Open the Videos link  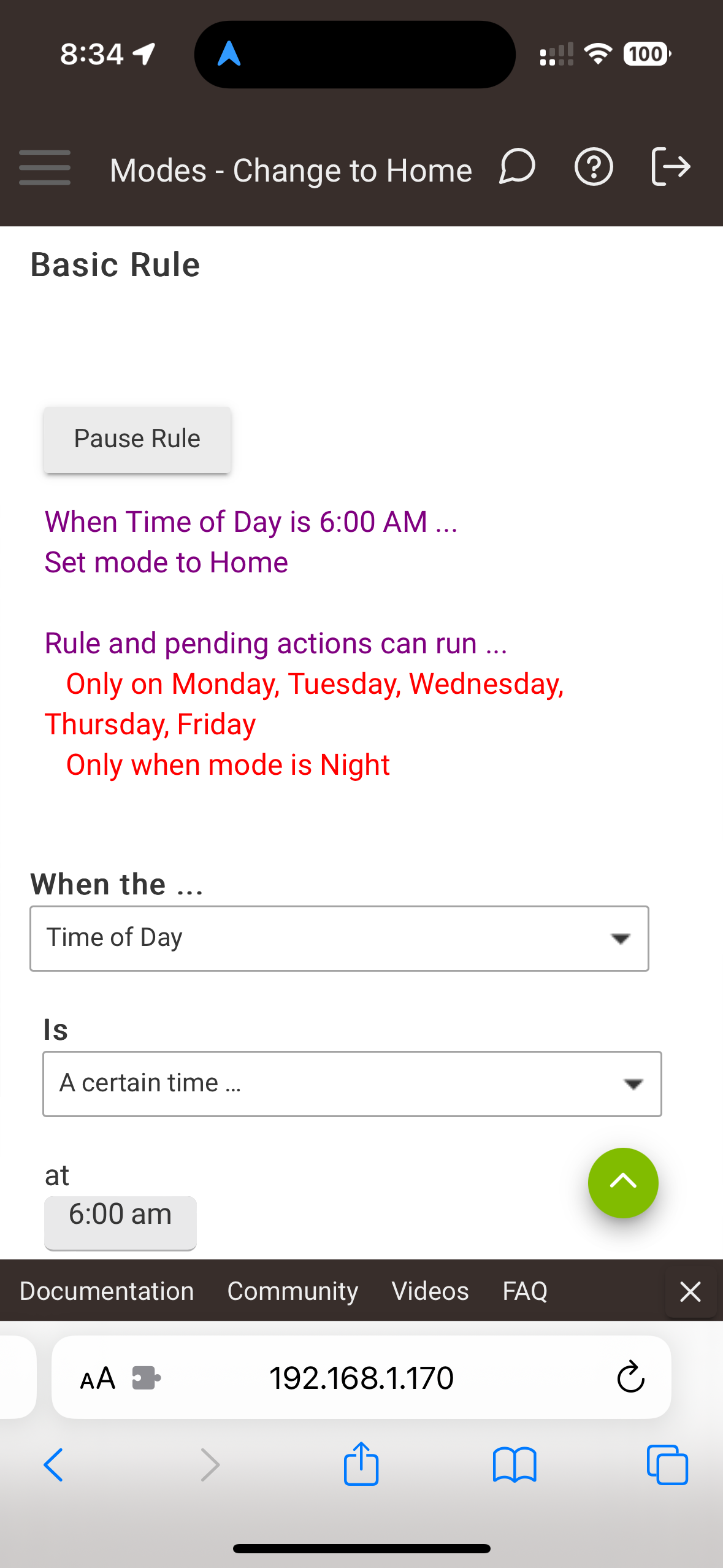pyautogui.click(x=430, y=1291)
